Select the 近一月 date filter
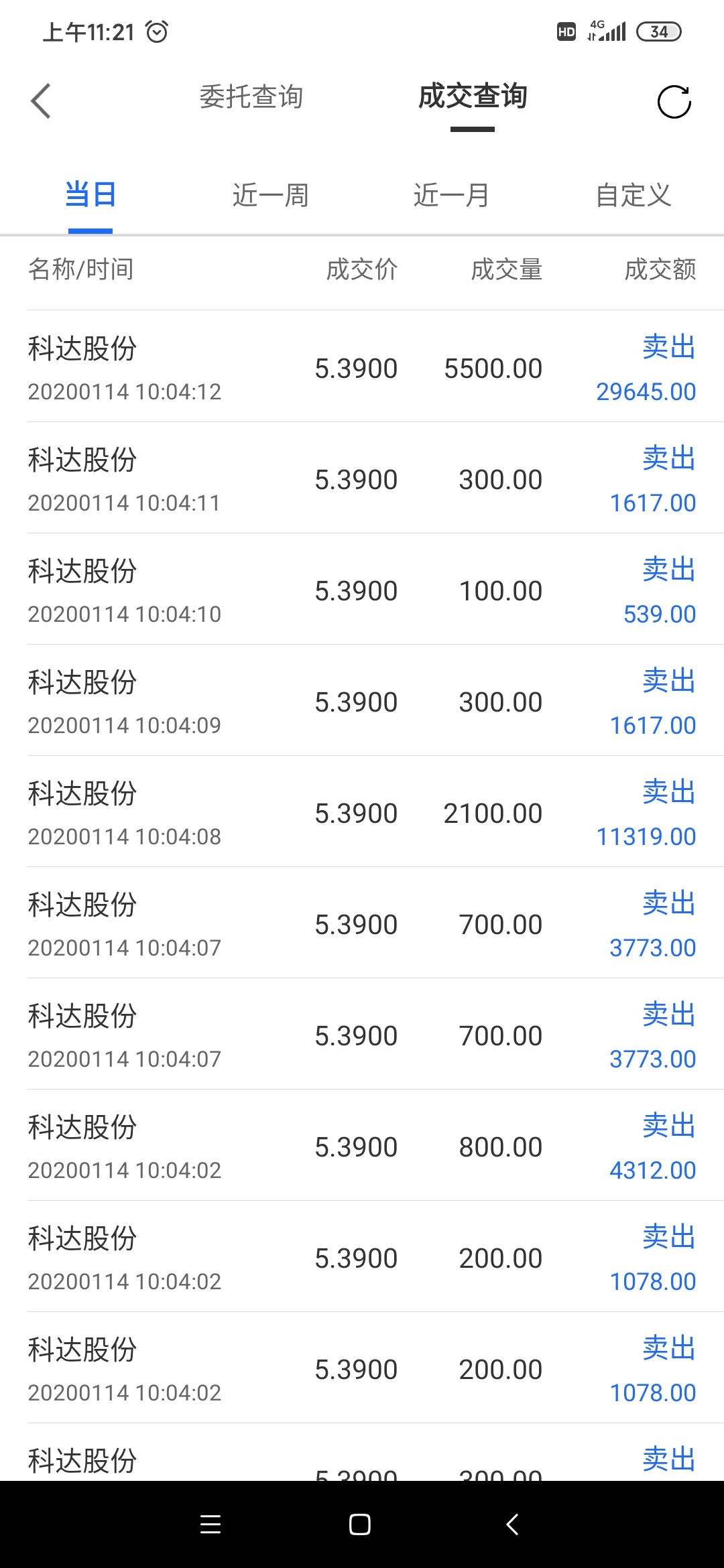This screenshot has width=724, height=1568. [x=450, y=195]
